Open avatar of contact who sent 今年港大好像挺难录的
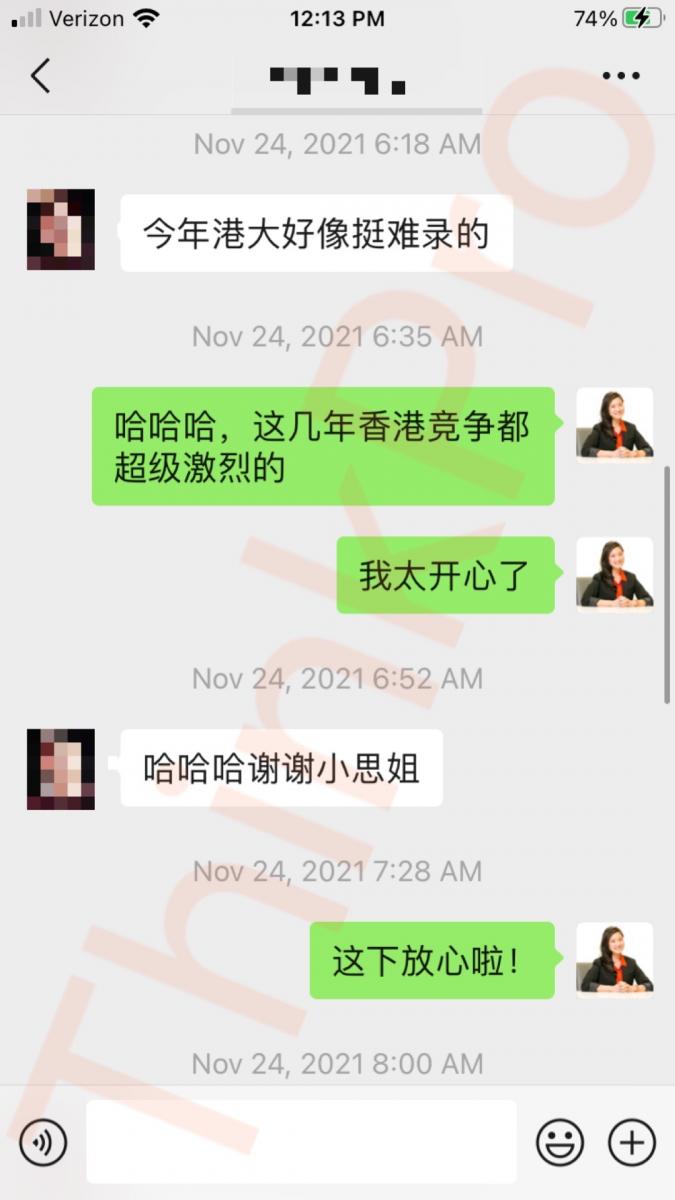 click(61, 229)
